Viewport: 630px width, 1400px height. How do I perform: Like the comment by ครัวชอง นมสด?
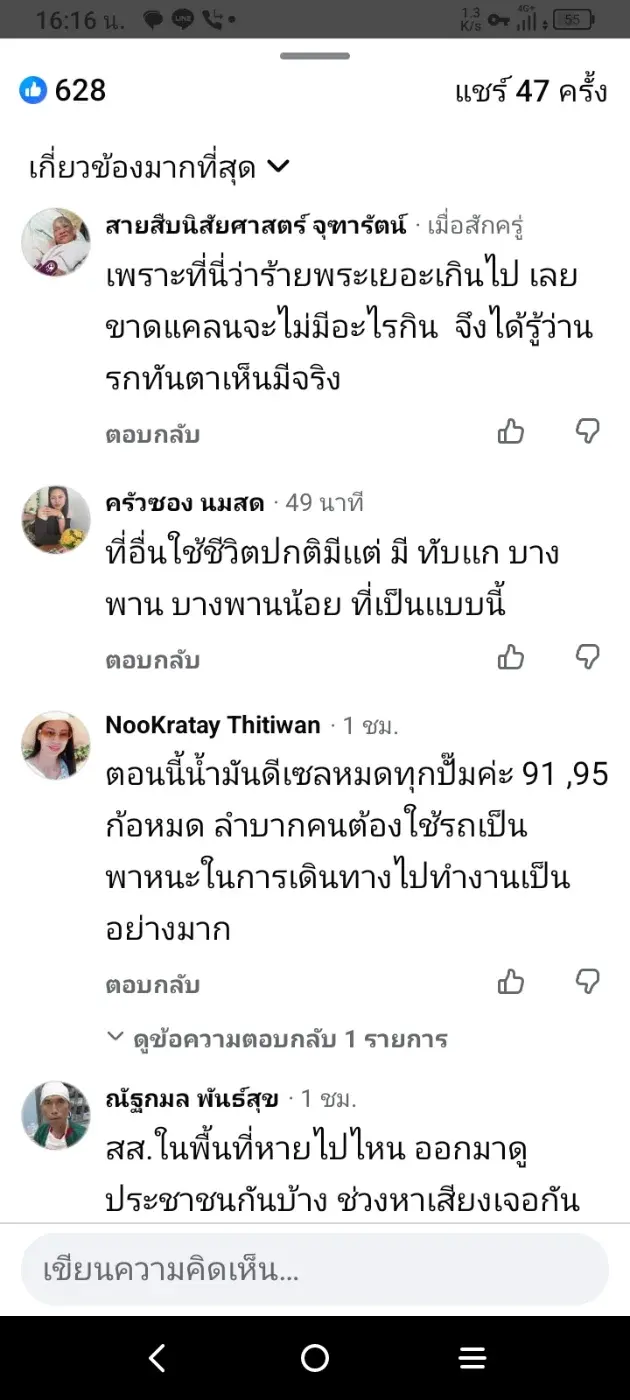[x=511, y=657]
